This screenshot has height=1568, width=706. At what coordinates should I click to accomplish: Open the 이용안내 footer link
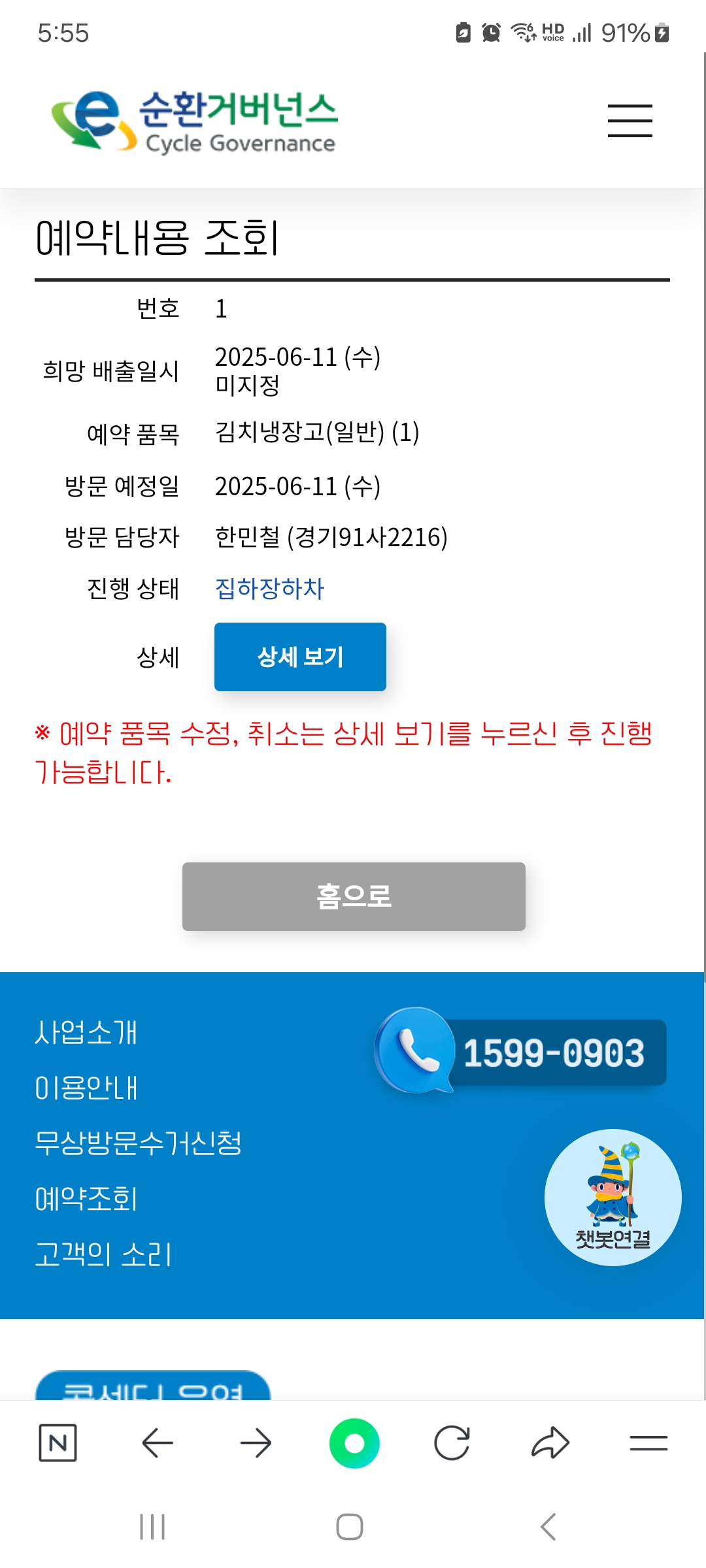(86, 1088)
